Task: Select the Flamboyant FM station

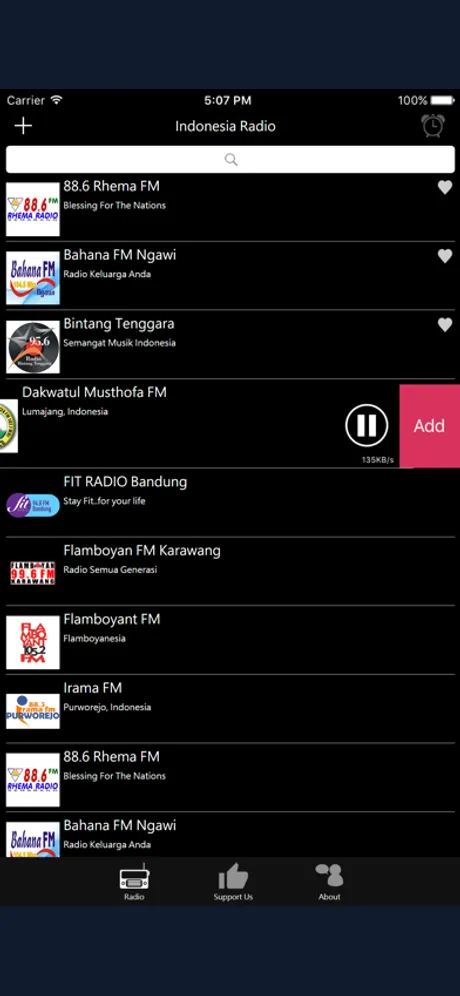Action: pos(230,640)
